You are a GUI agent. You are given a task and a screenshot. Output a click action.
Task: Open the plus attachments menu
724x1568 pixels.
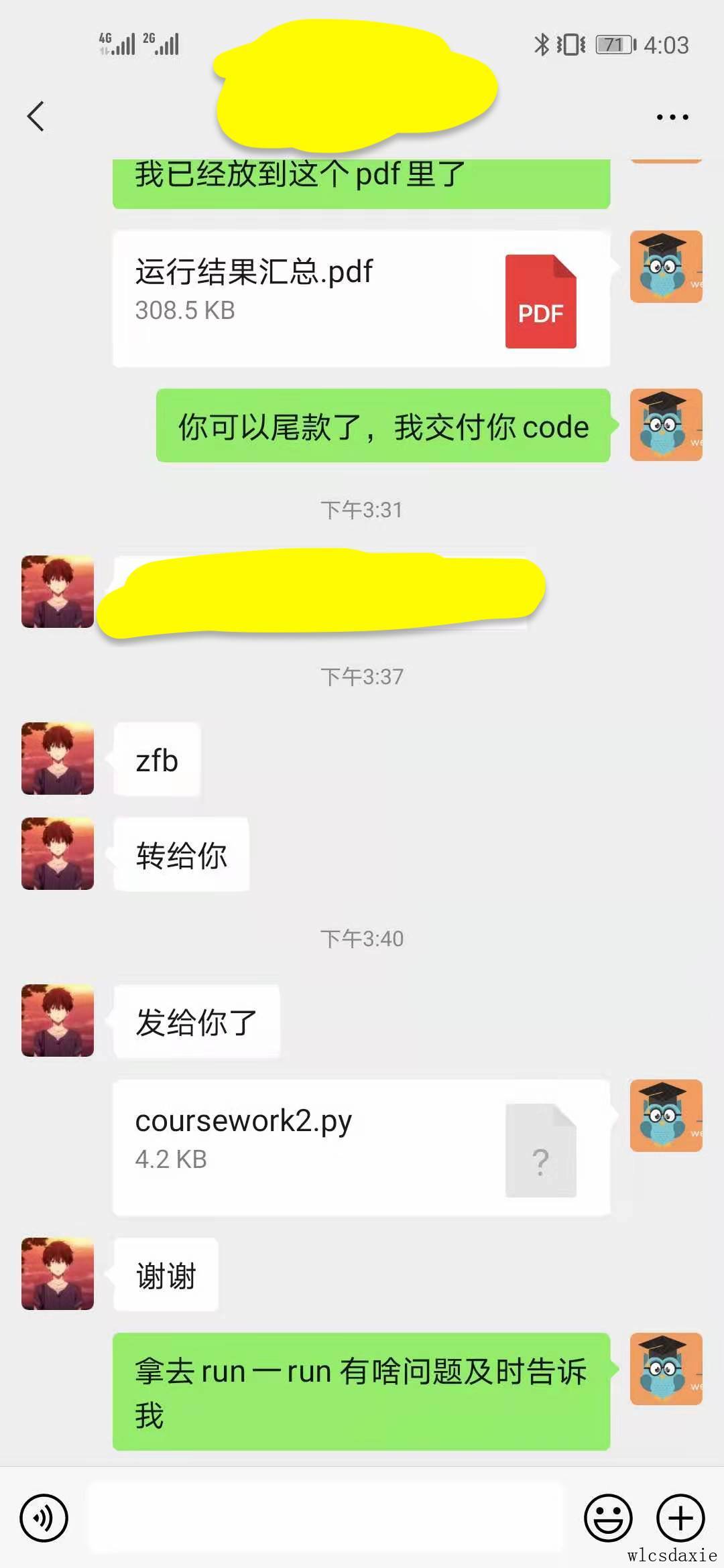pyautogui.click(x=680, y=1518)
